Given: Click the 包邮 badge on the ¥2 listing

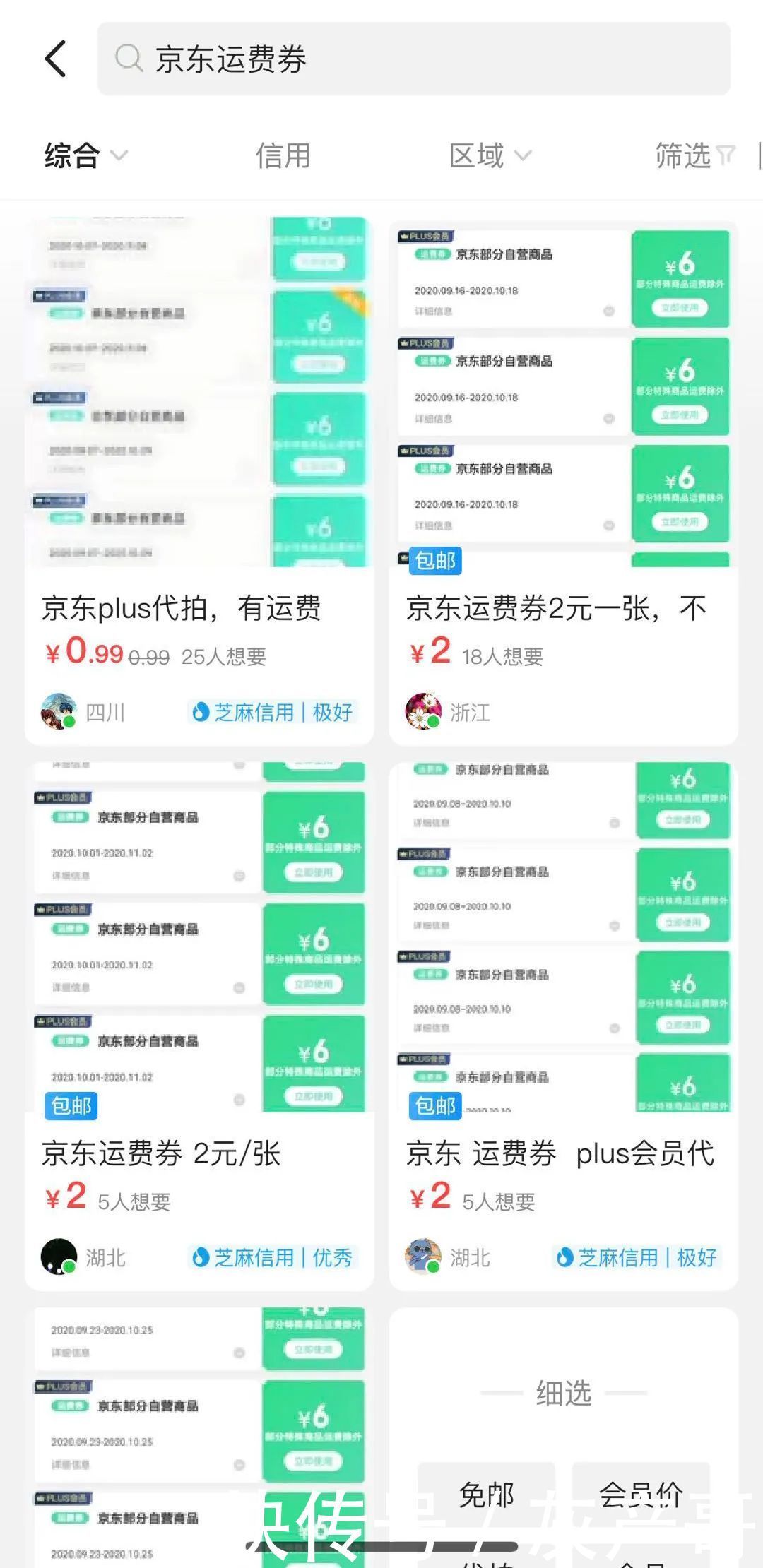Looking at the screenshot, I should 437,562.
